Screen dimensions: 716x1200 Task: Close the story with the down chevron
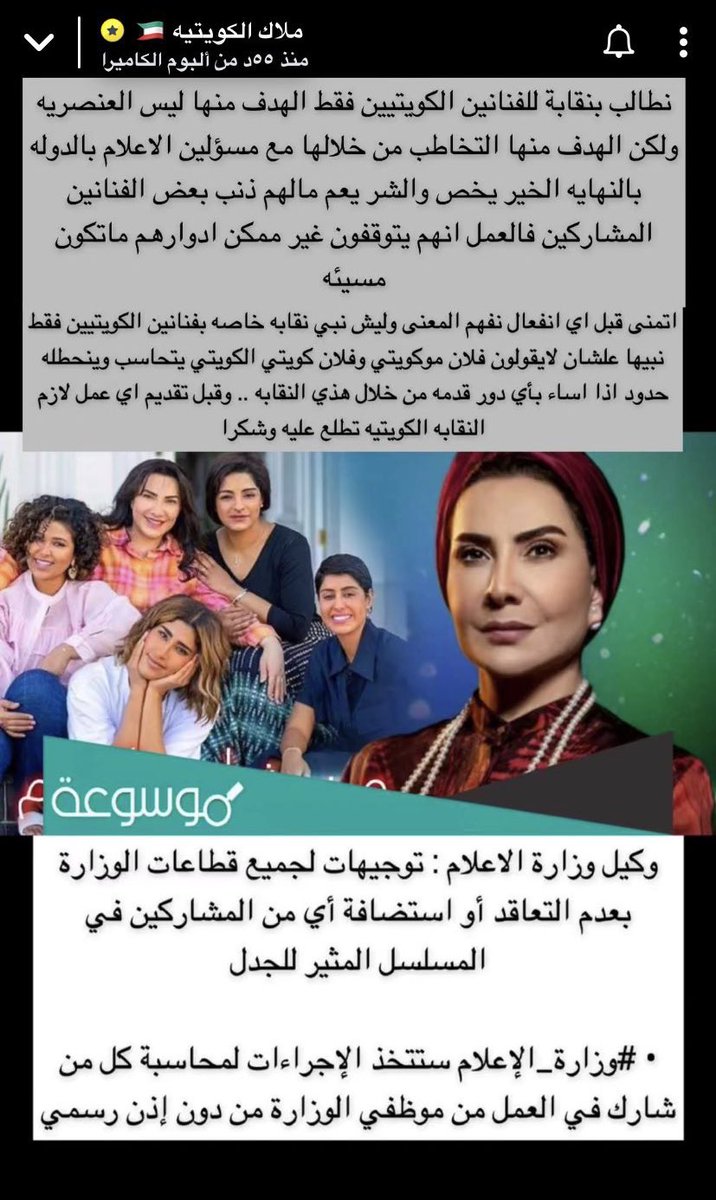(38, 43)
